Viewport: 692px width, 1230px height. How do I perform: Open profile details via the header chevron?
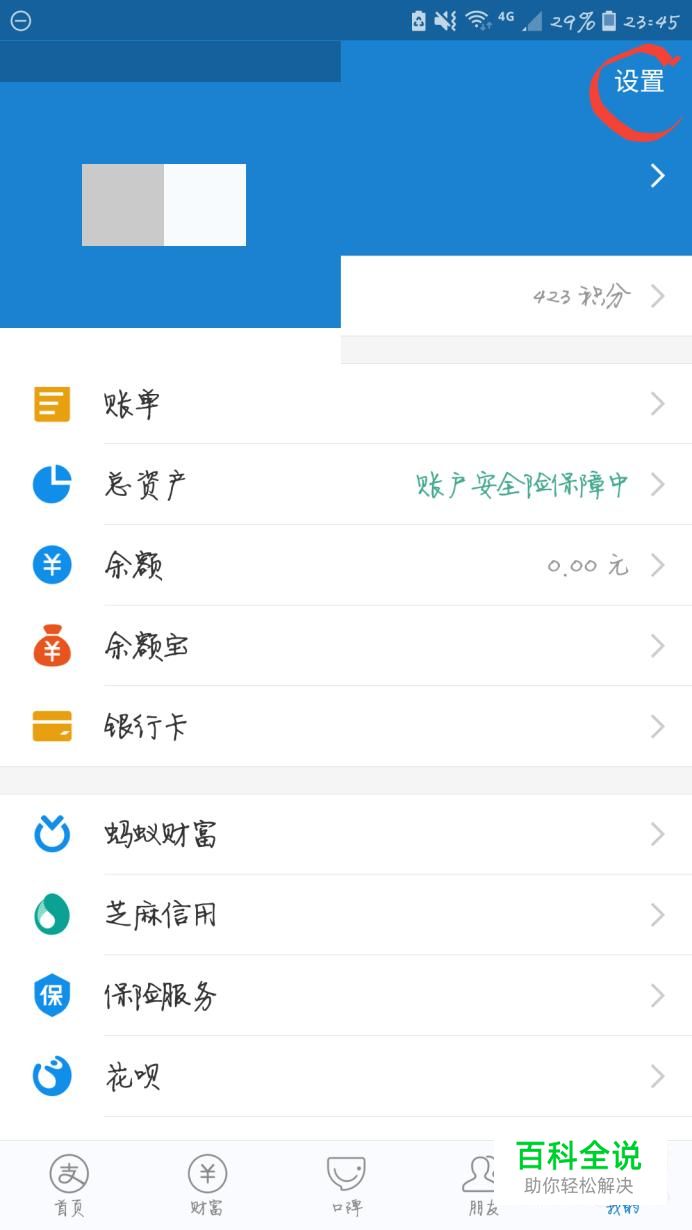pyautogui.click(x=657, y=176)
